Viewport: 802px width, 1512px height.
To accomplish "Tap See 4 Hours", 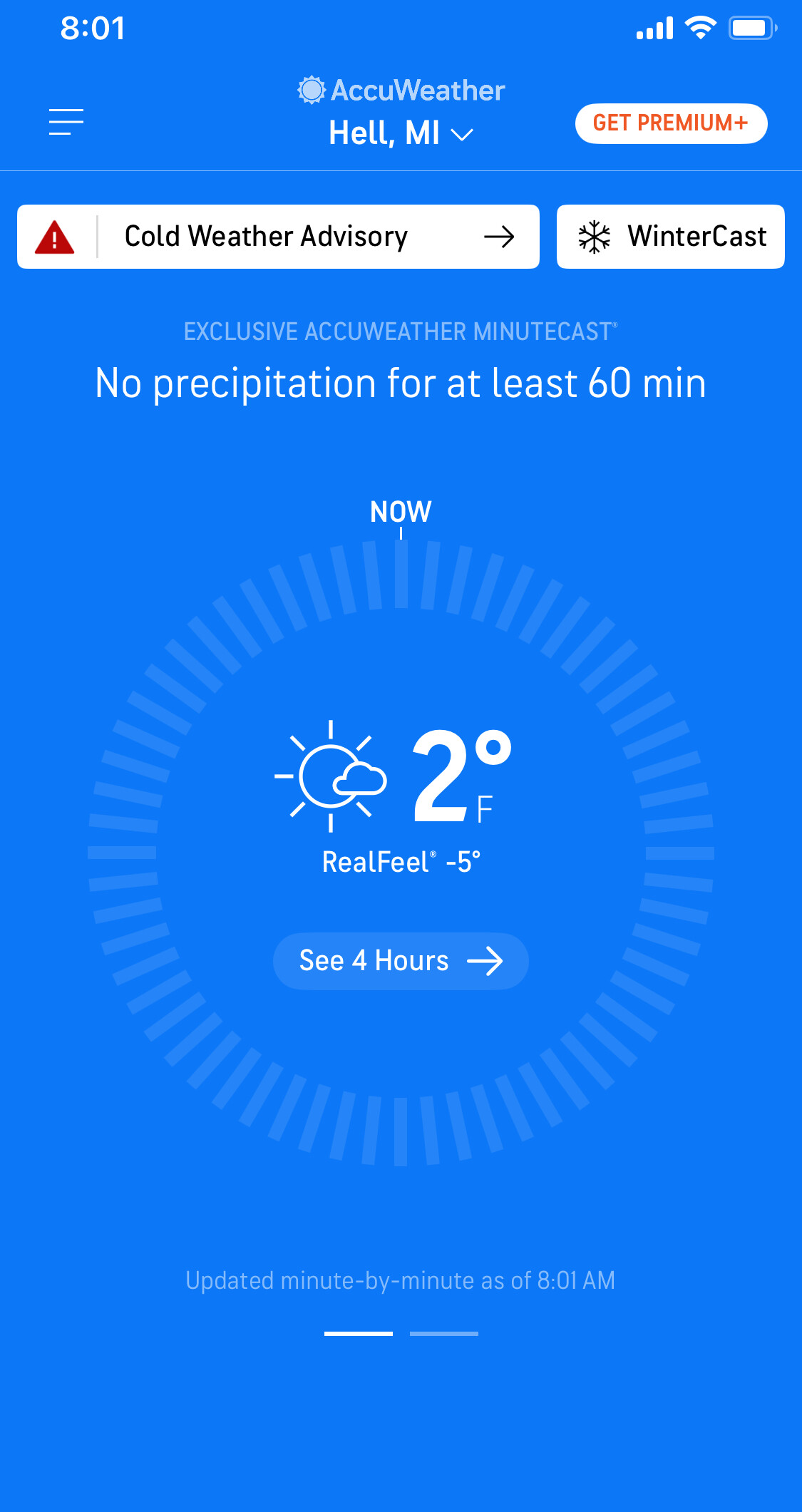I will click(401, 961).
